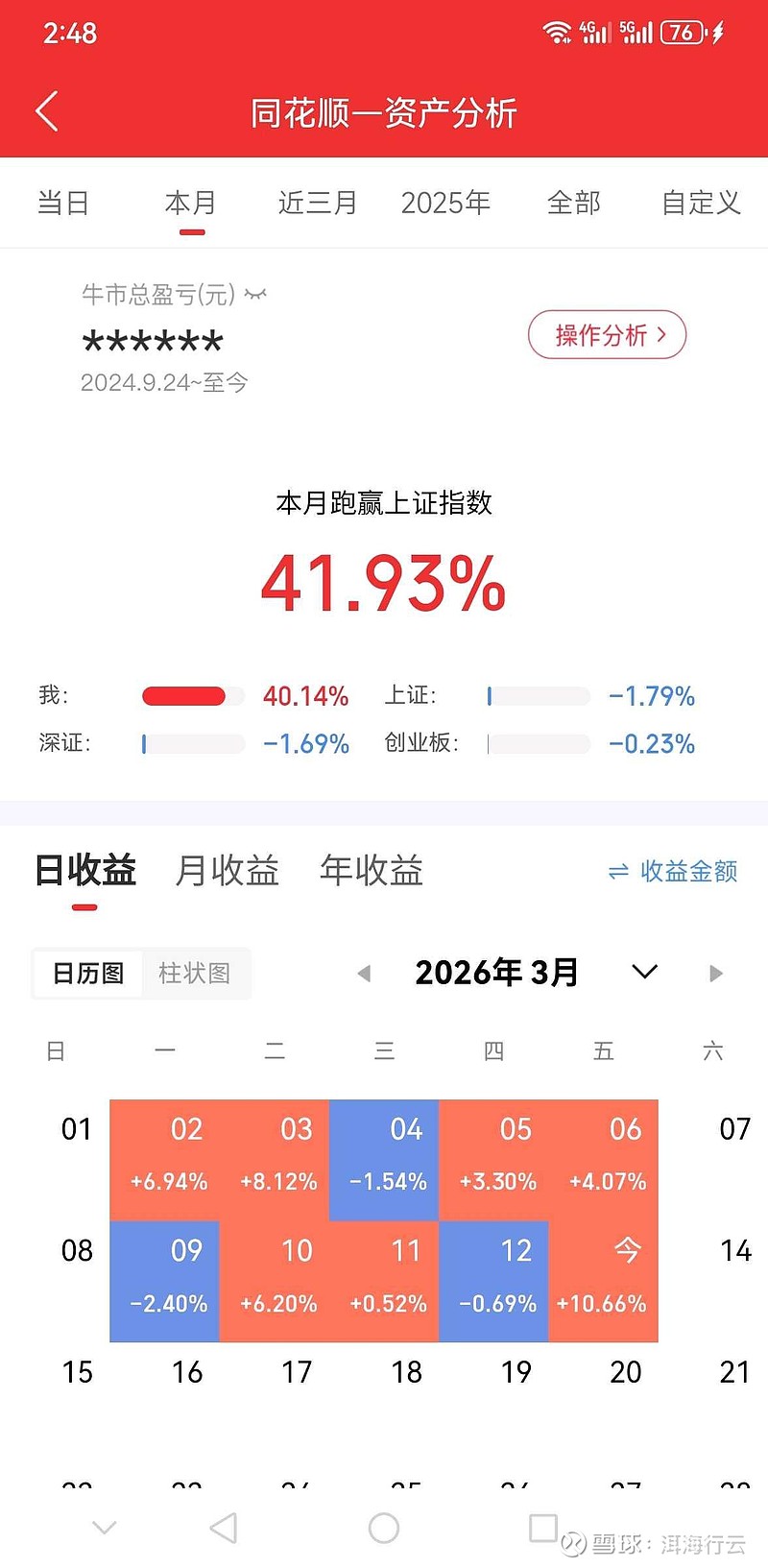768x1568 pixels.
Task: Tap the left arrow to view previous month
Action: pos(365,973)
